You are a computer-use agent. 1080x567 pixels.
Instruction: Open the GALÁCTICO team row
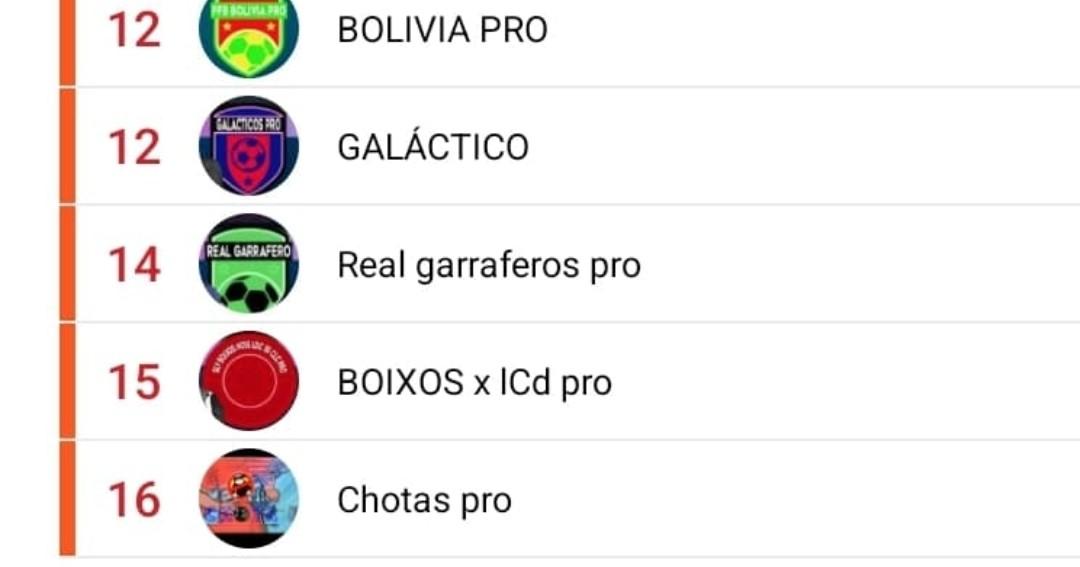coord(433,147)
